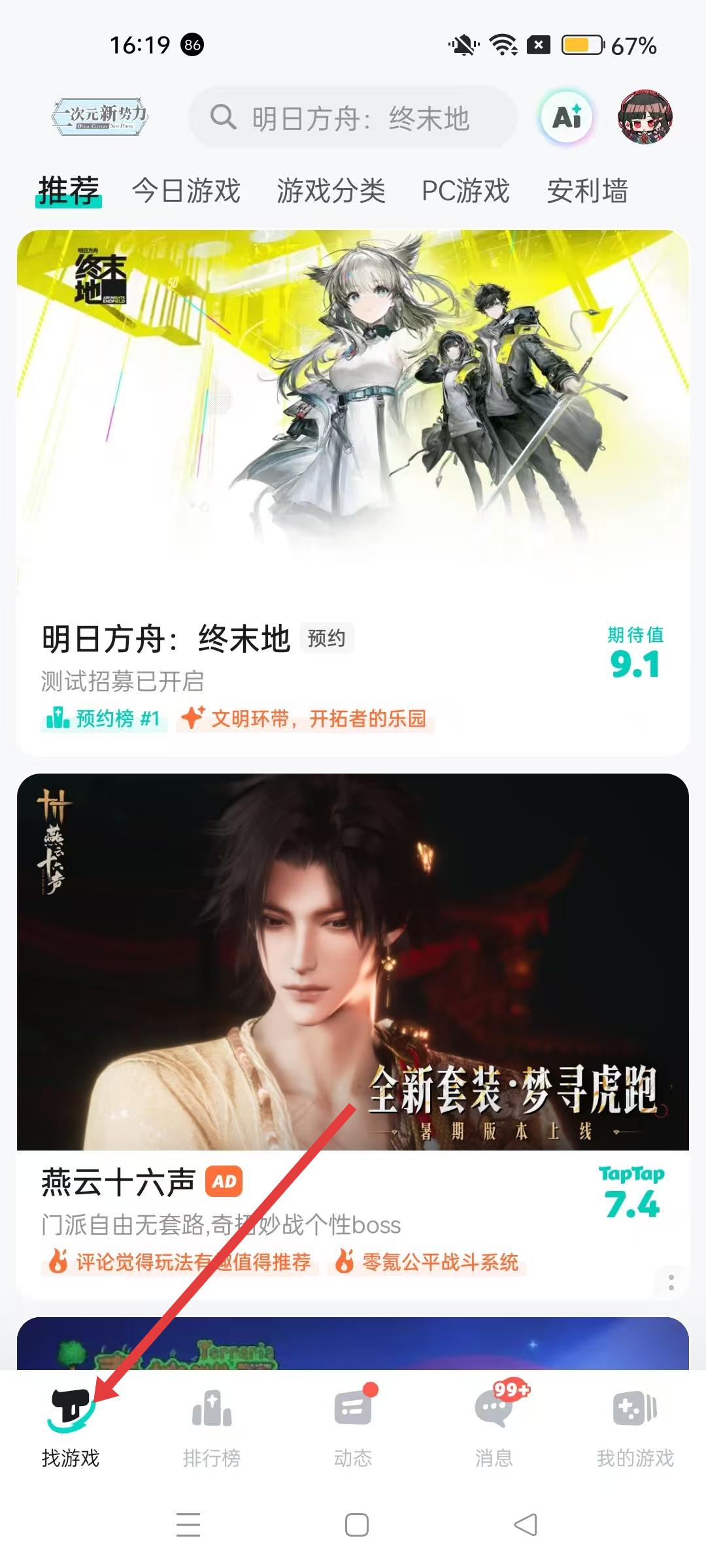This screenshot has width=706, height=1568.
Task: Select the 推荐 tab
Action: [x=69, y=191]
